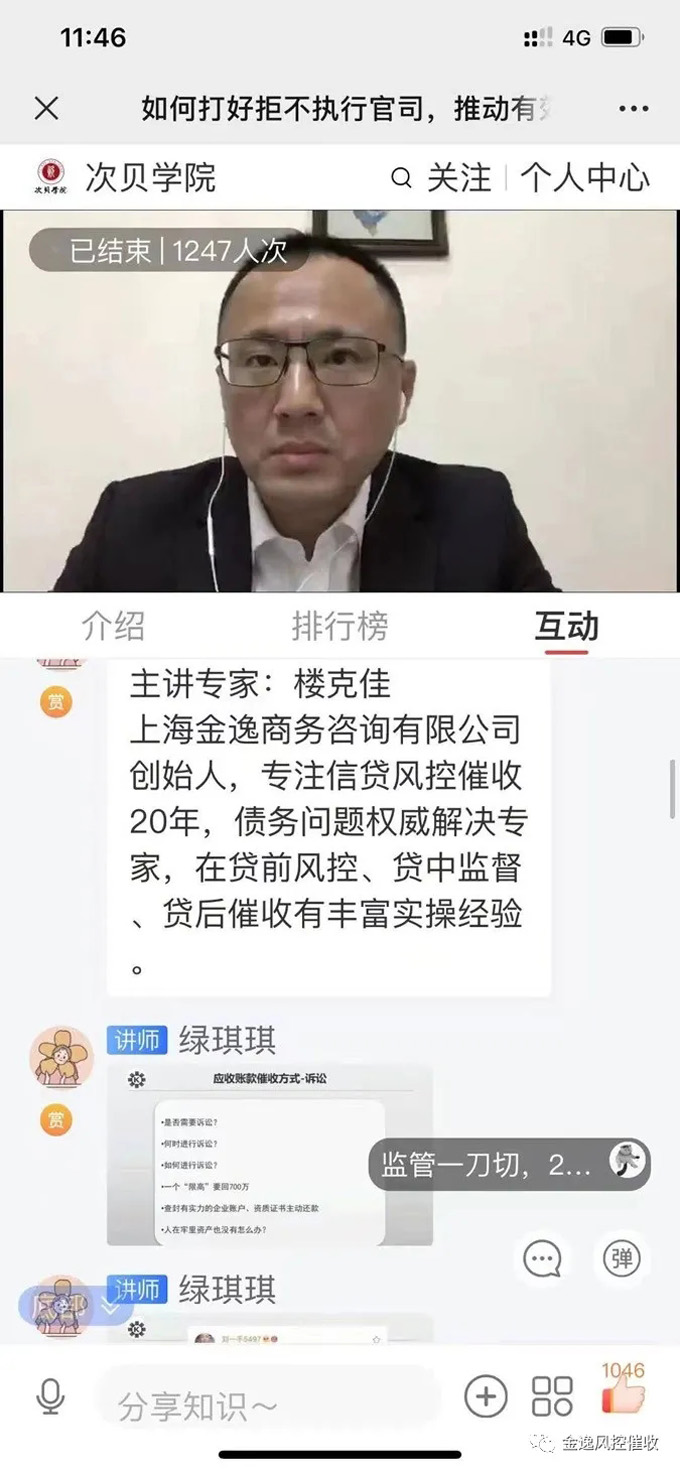This screenshot has height=1472, width=680.
Task: Toggle the 弹 danmaku button
Action: [x=622, y=1258]
